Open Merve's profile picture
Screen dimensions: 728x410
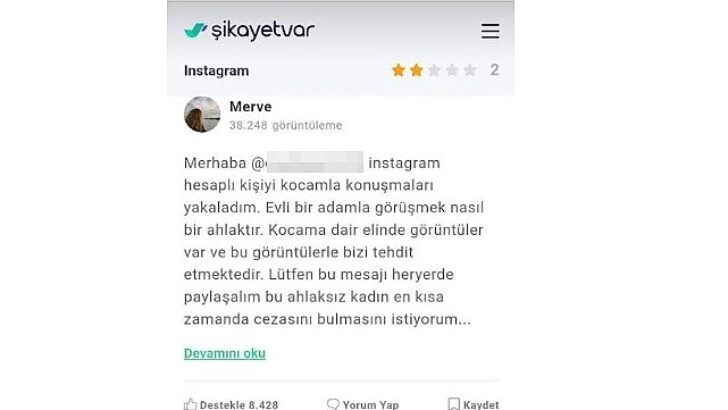[x=203, y=115]
